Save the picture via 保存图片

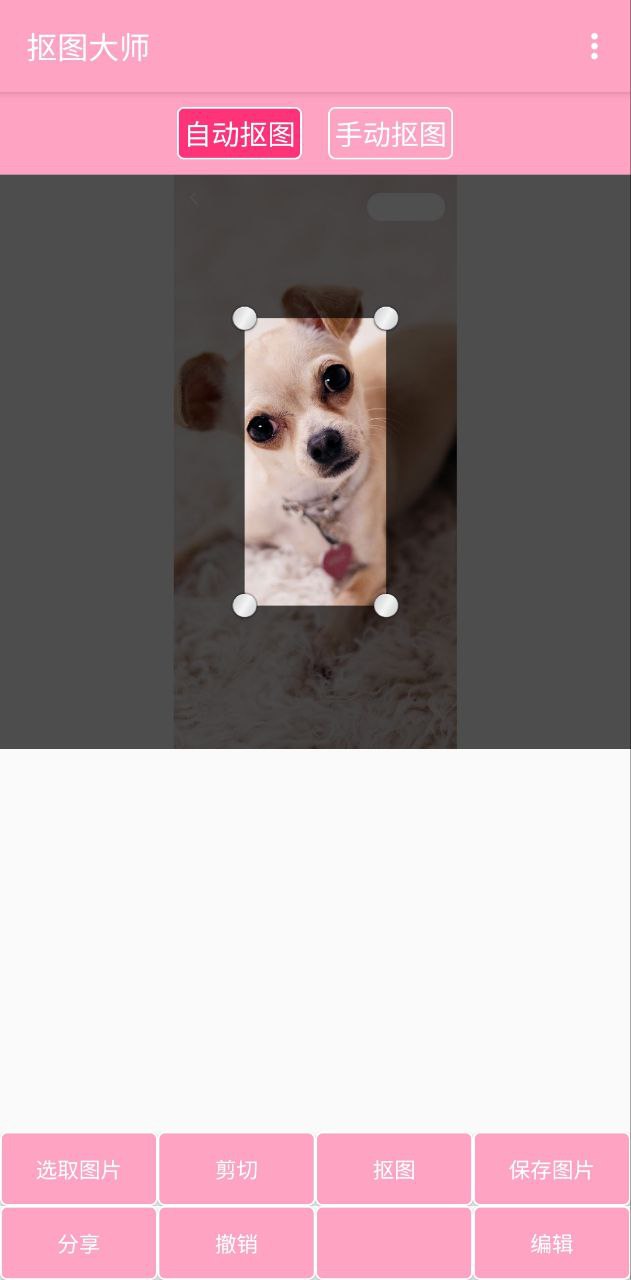(551, 1169)
